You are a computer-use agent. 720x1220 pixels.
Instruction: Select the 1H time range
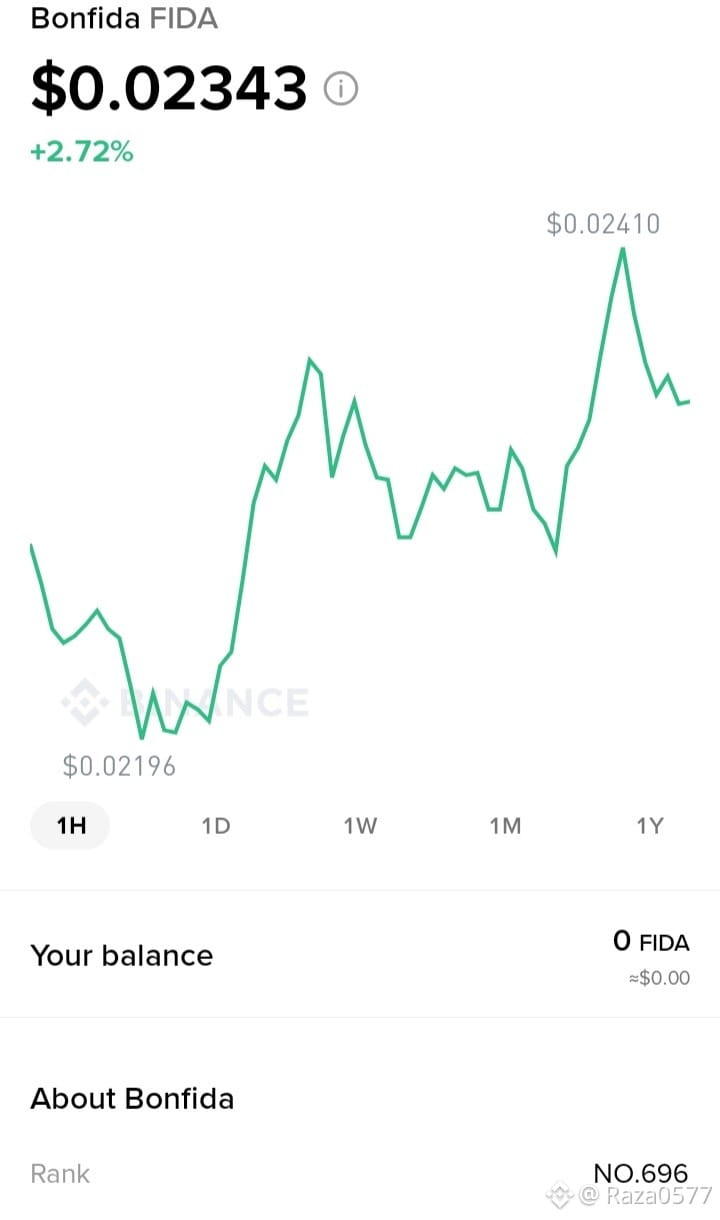tap(70, 826)
